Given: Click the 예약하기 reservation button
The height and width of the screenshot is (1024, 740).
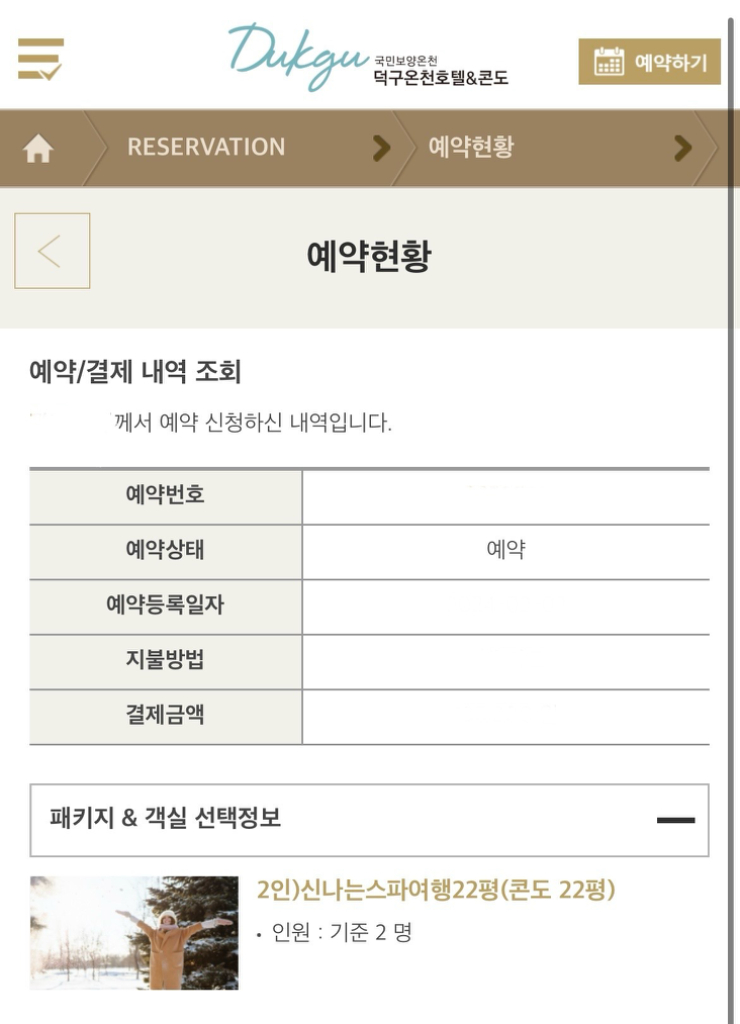Looking at the screenshot, I should (648, 62).
